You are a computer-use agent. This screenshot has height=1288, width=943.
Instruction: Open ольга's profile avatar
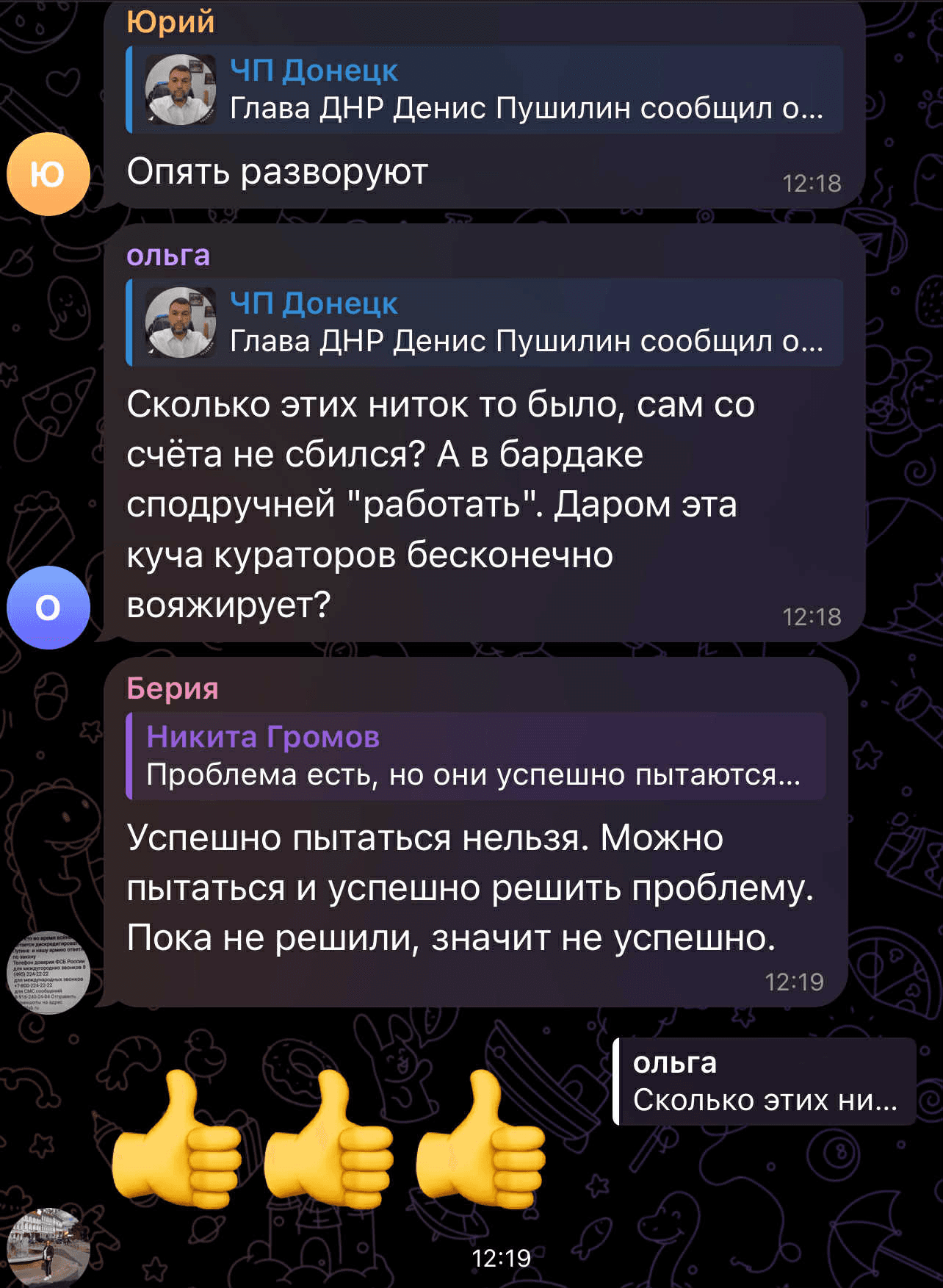click(48, 608)
